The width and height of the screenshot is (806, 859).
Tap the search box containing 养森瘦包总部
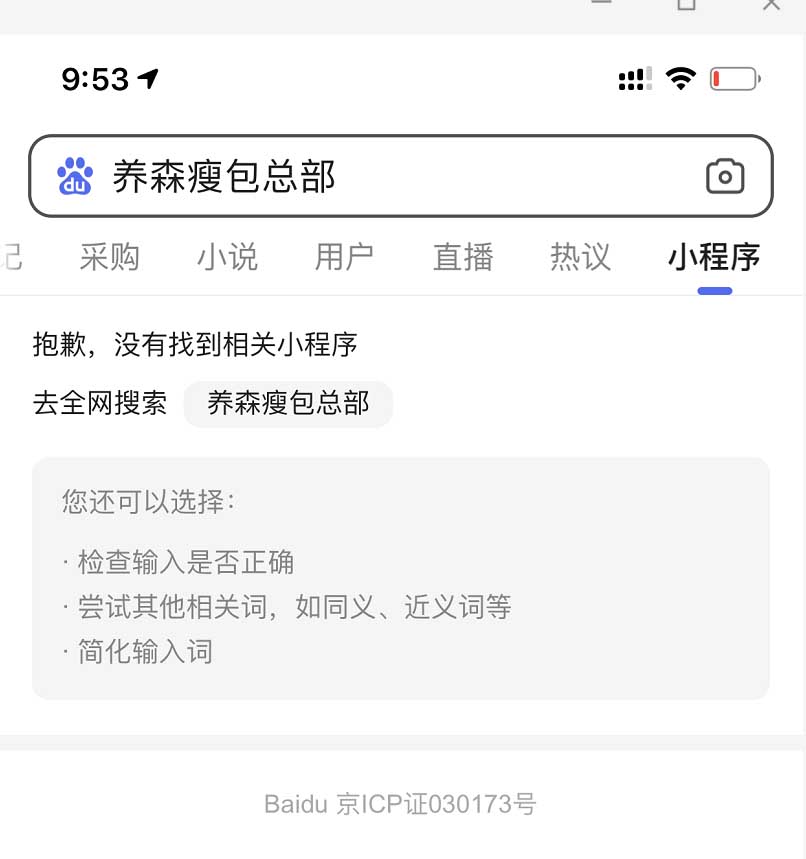coord(401,176)
